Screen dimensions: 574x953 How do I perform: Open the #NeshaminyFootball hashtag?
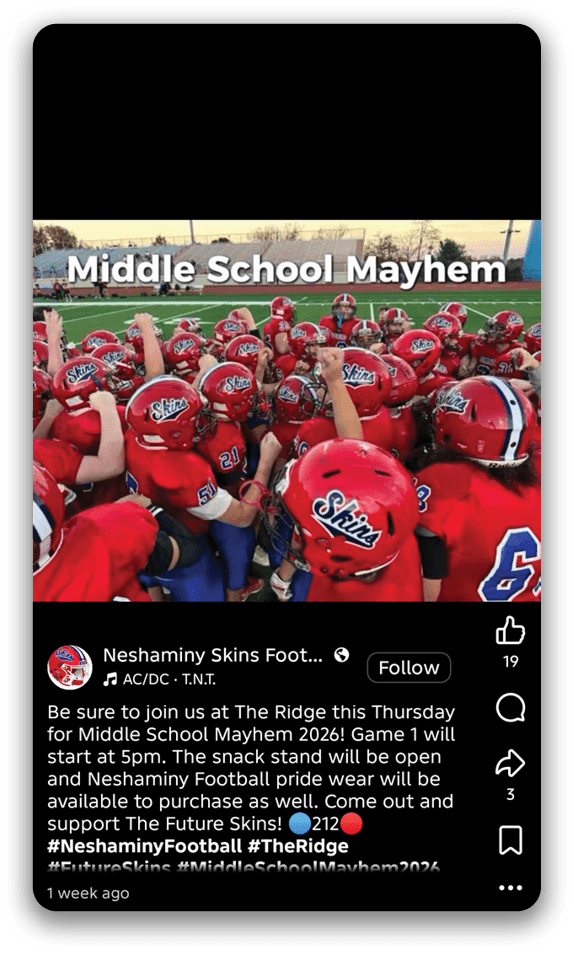(145, 846)
